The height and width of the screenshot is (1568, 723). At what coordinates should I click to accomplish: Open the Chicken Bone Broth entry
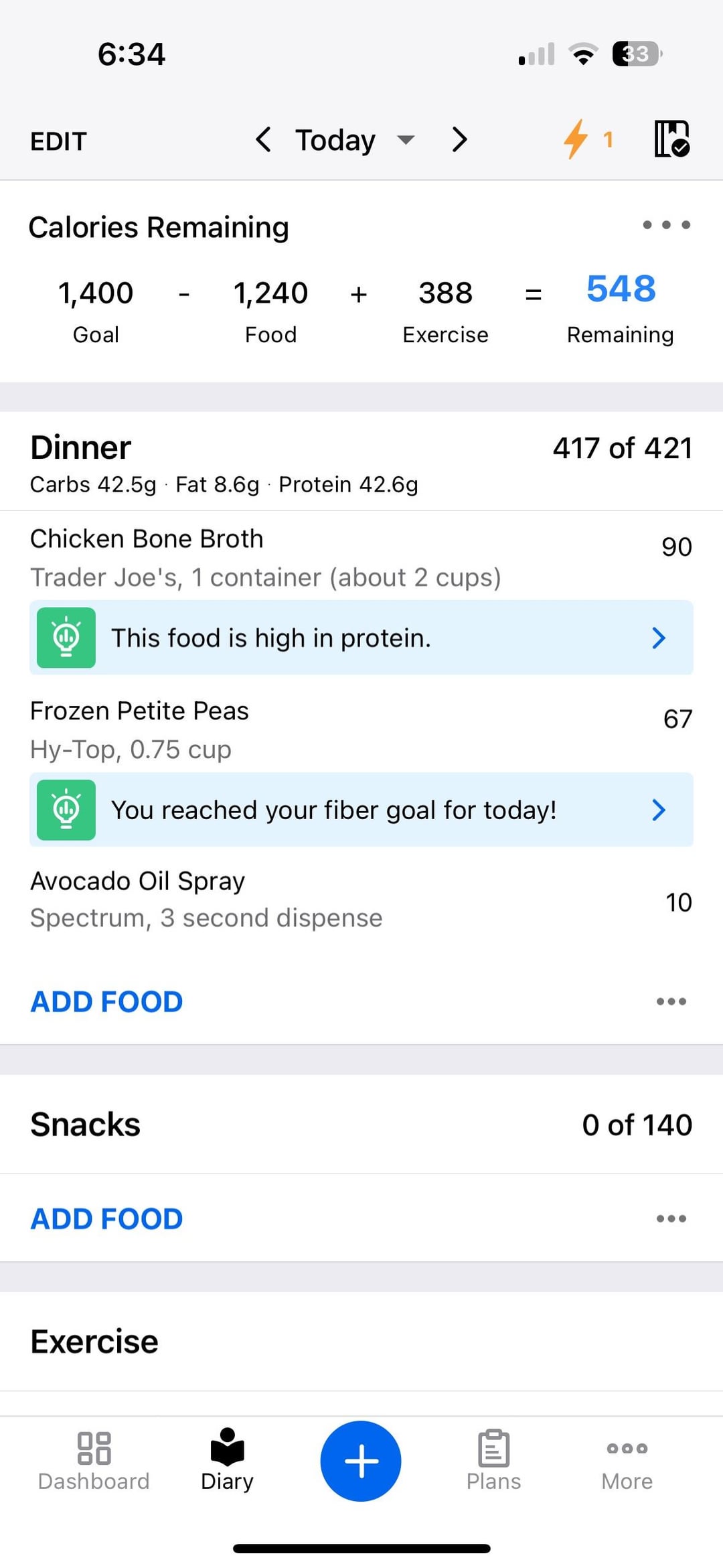click(x=361, y=556)
